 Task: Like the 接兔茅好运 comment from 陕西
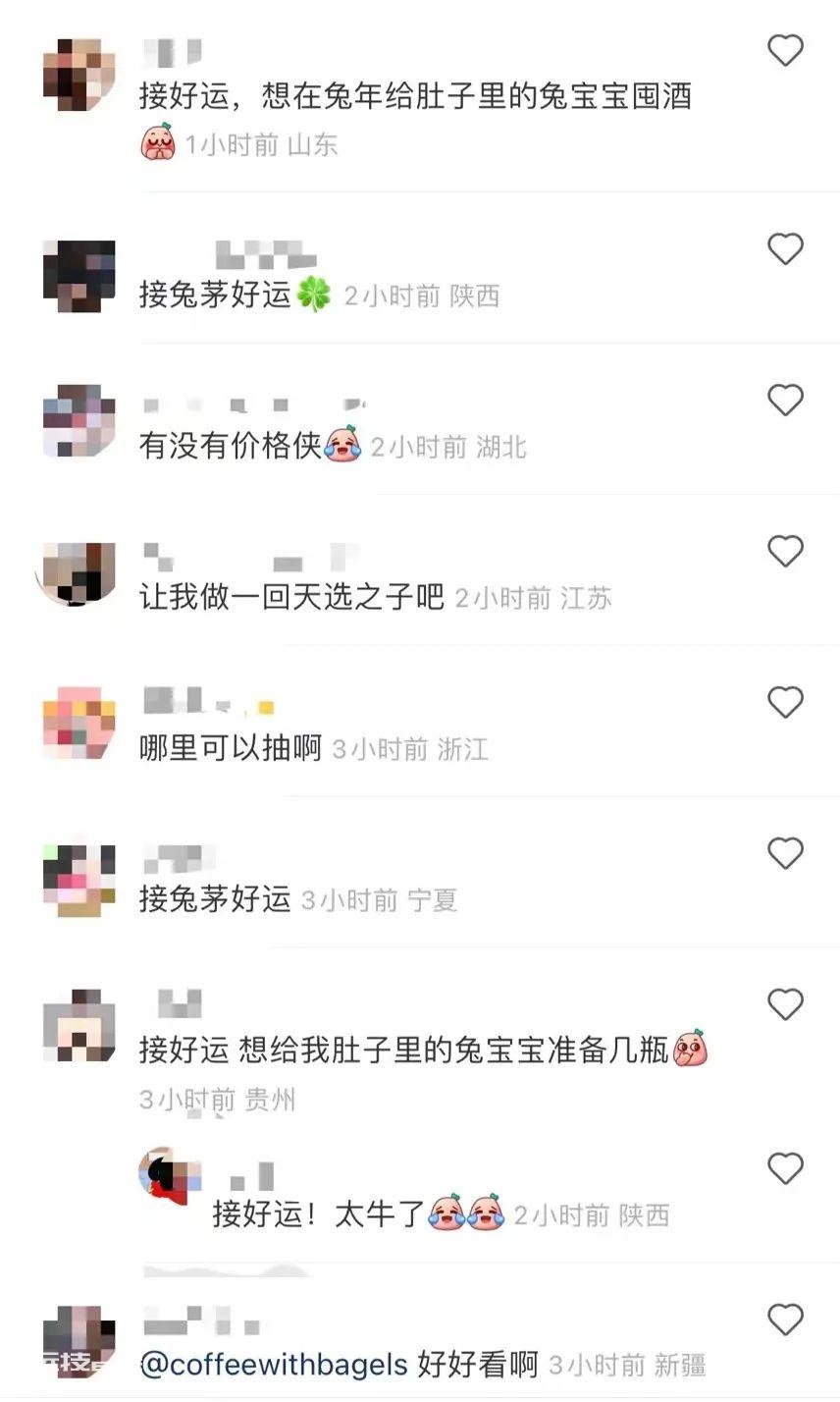[x=785, y=249]
